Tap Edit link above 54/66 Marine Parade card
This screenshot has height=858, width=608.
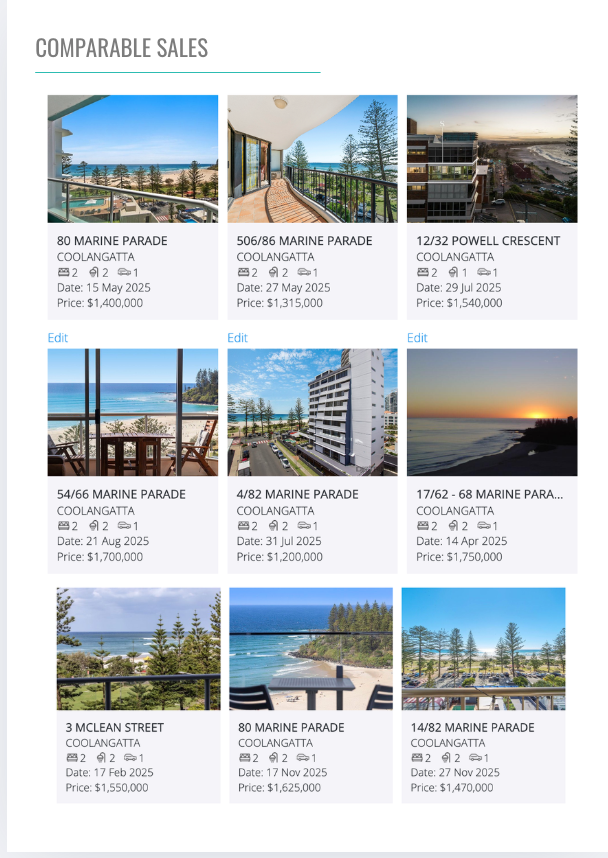tap(58, 338)
